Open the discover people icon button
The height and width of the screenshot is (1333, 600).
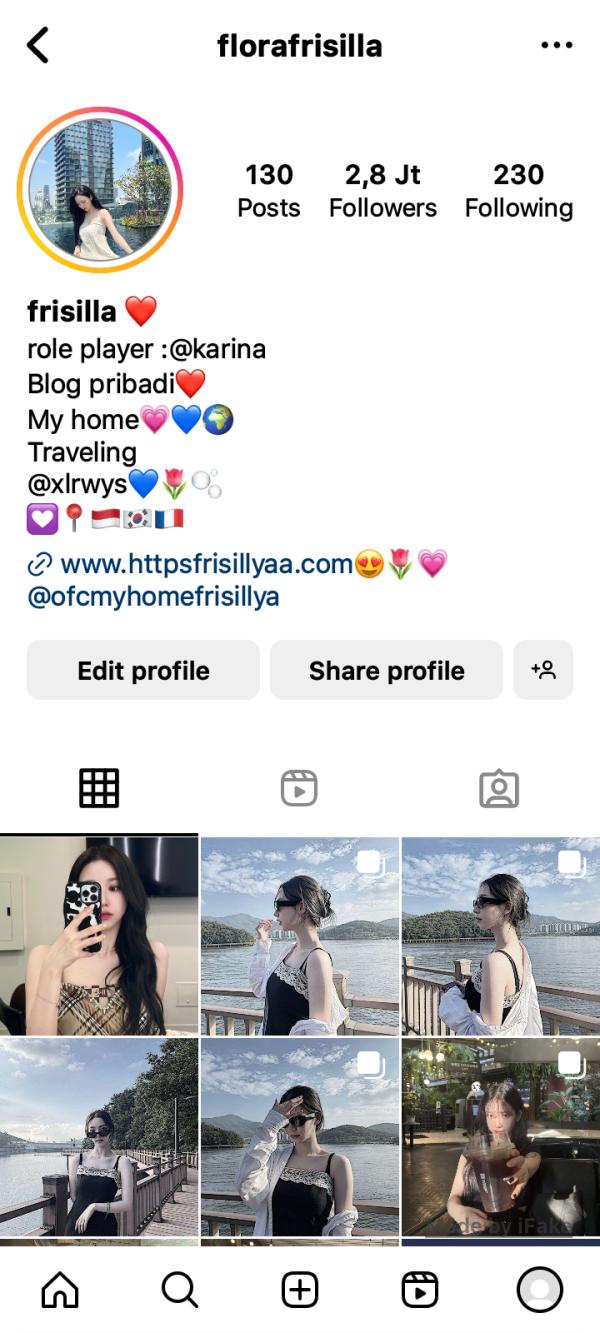pos(543,670)
